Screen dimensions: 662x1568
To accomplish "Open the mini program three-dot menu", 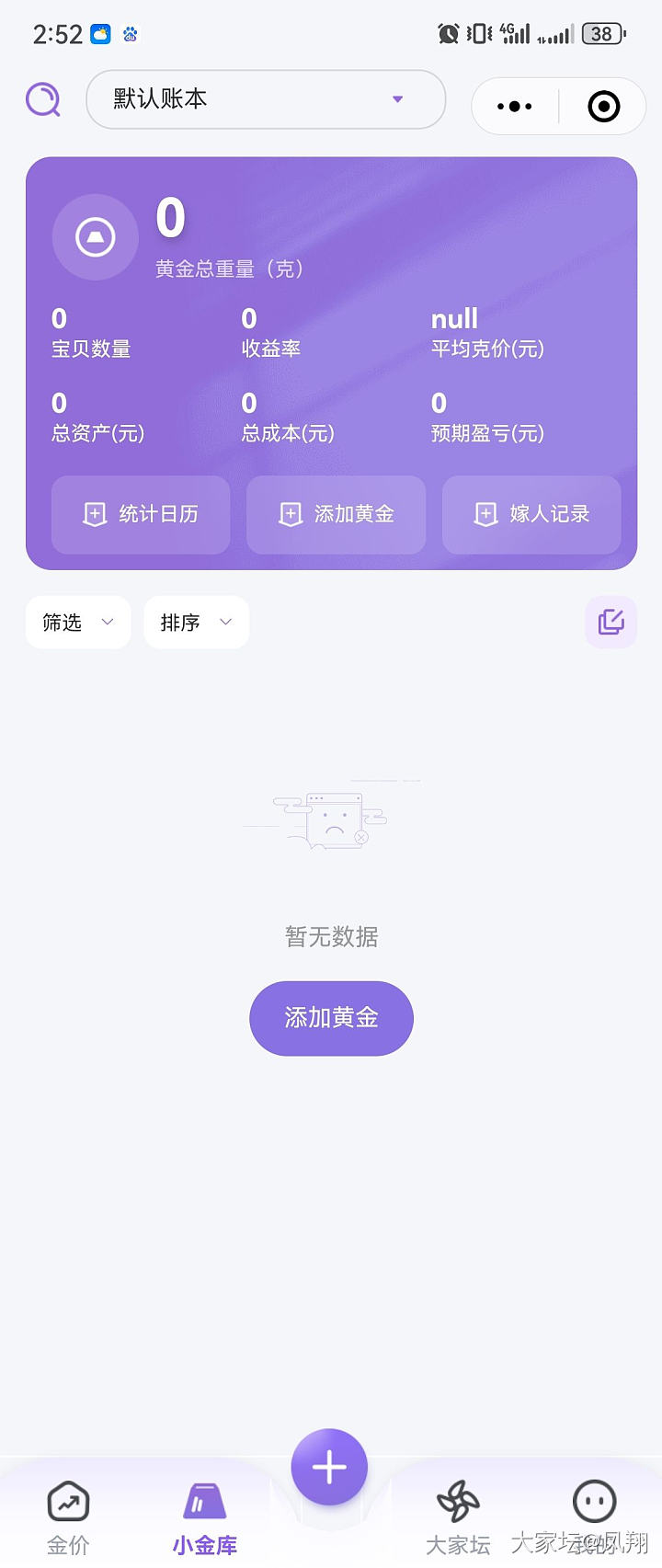I will (x=515, y=107).
